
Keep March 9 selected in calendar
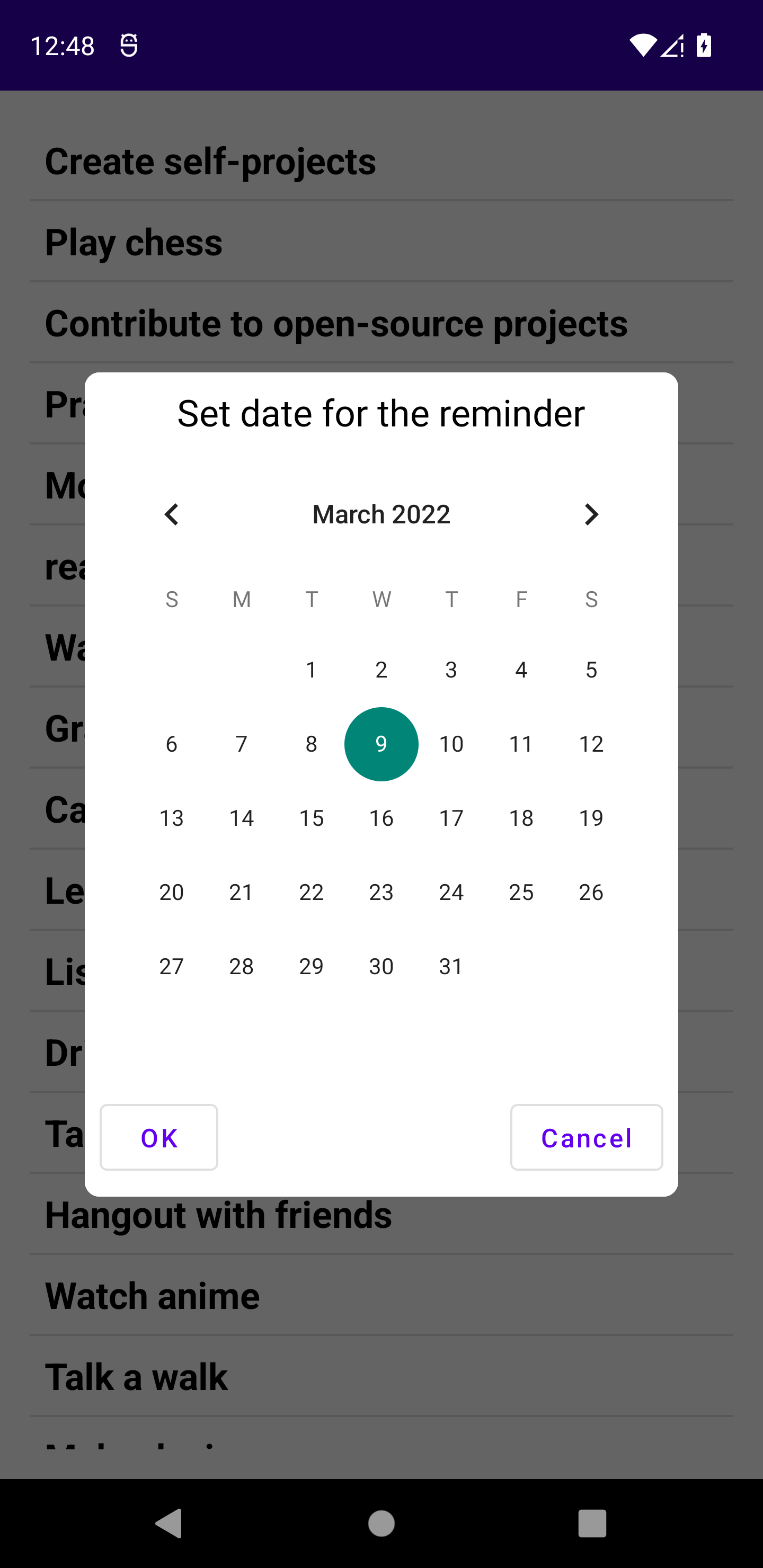(381, 744)
